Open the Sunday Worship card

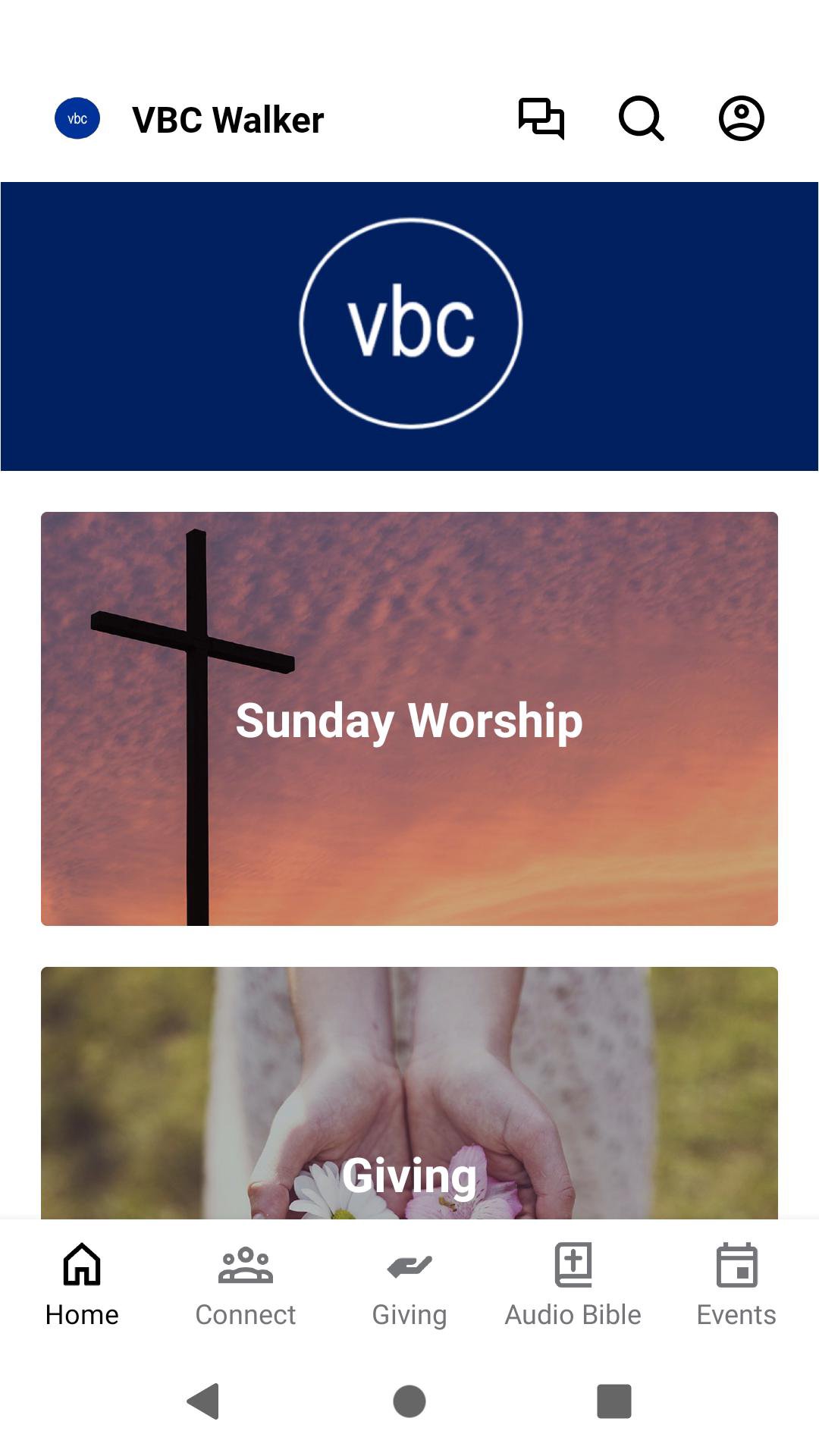coord(409,718)
